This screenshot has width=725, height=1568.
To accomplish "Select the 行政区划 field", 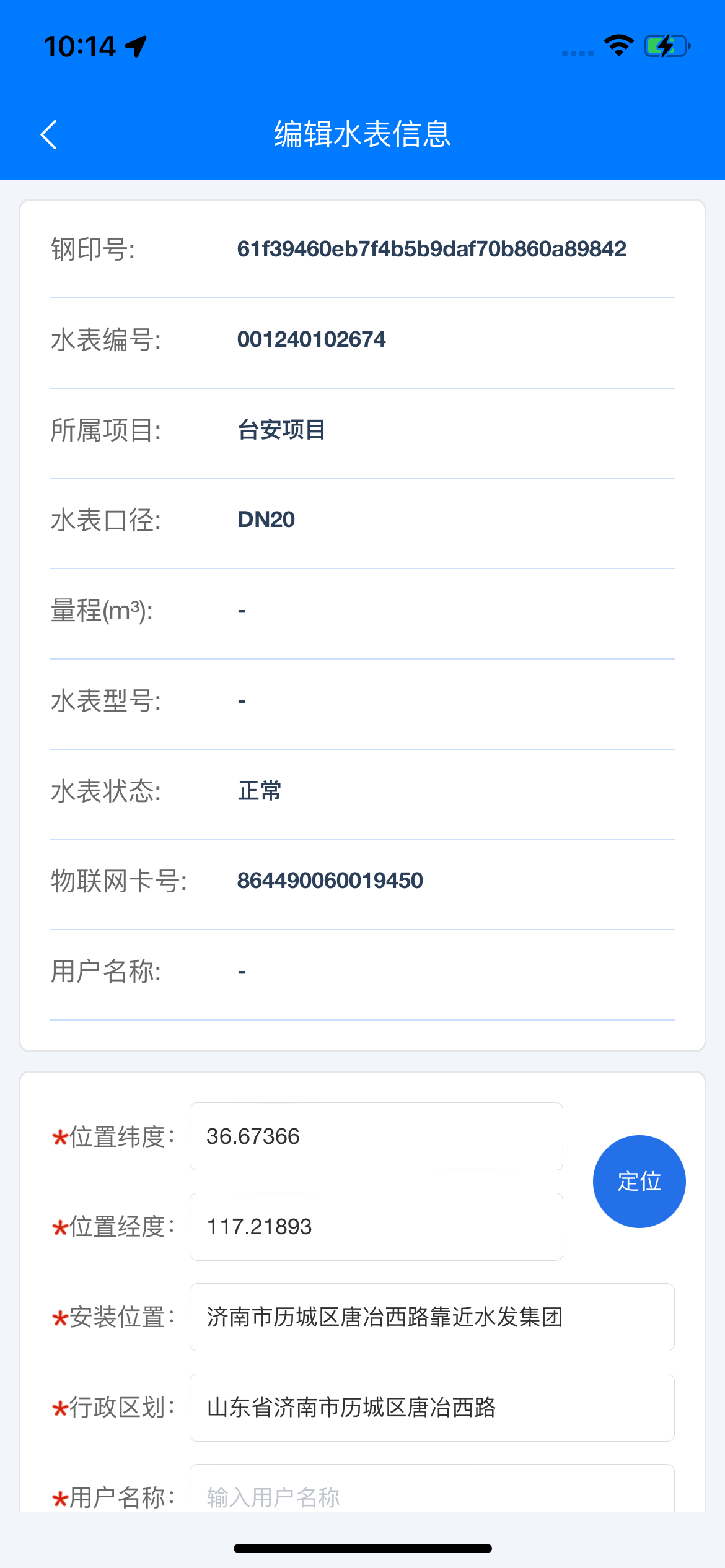I will (431, 1408).
